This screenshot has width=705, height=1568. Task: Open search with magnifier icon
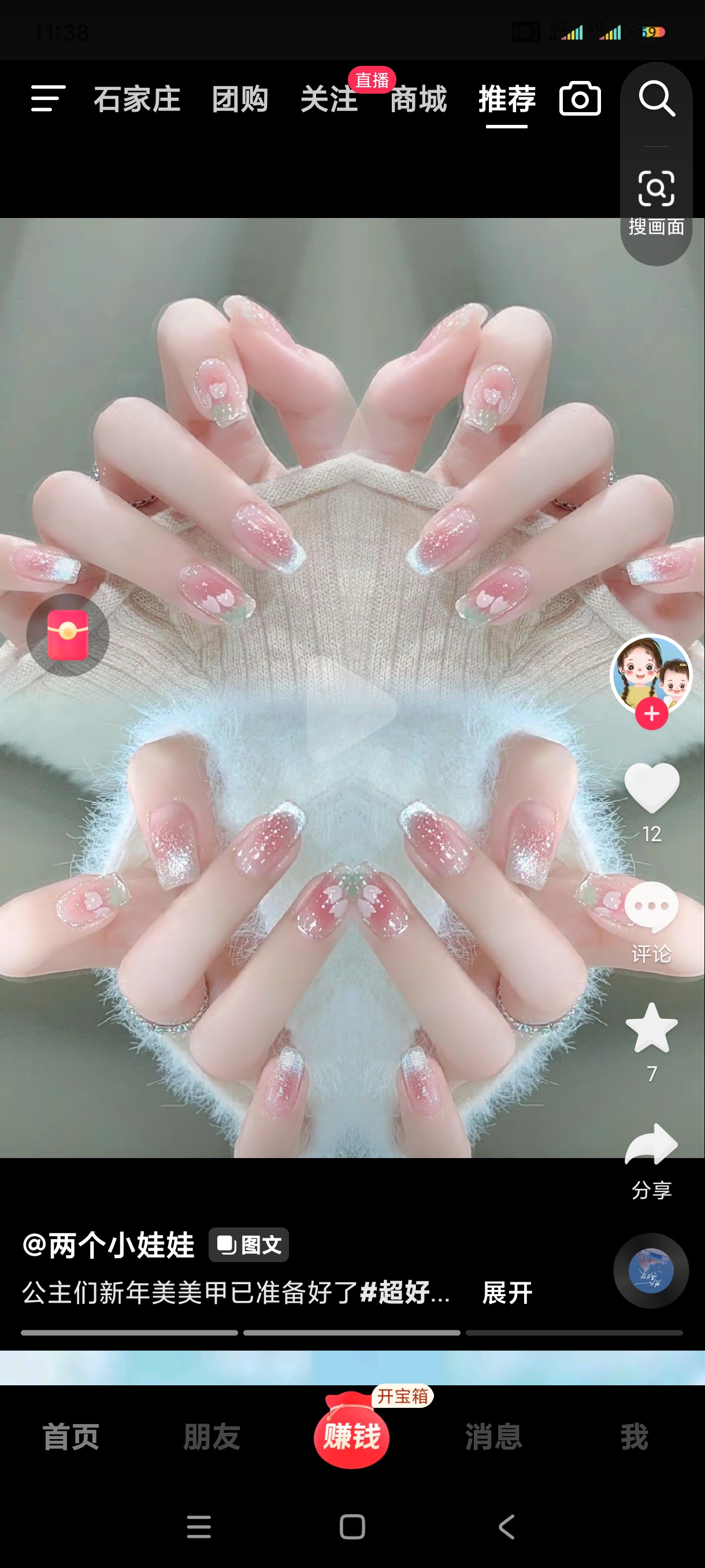click(656, 99)
